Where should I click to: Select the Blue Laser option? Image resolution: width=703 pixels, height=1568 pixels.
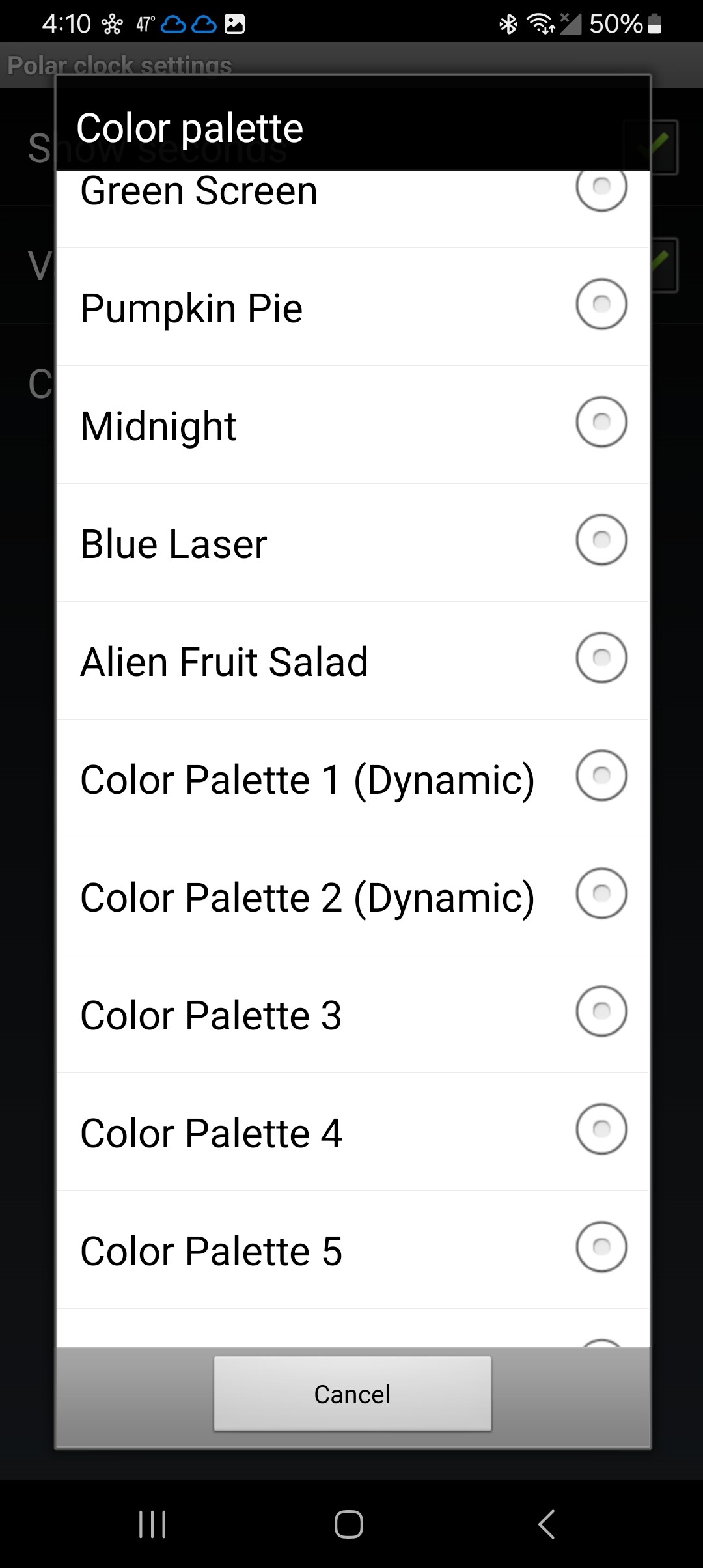353,542
